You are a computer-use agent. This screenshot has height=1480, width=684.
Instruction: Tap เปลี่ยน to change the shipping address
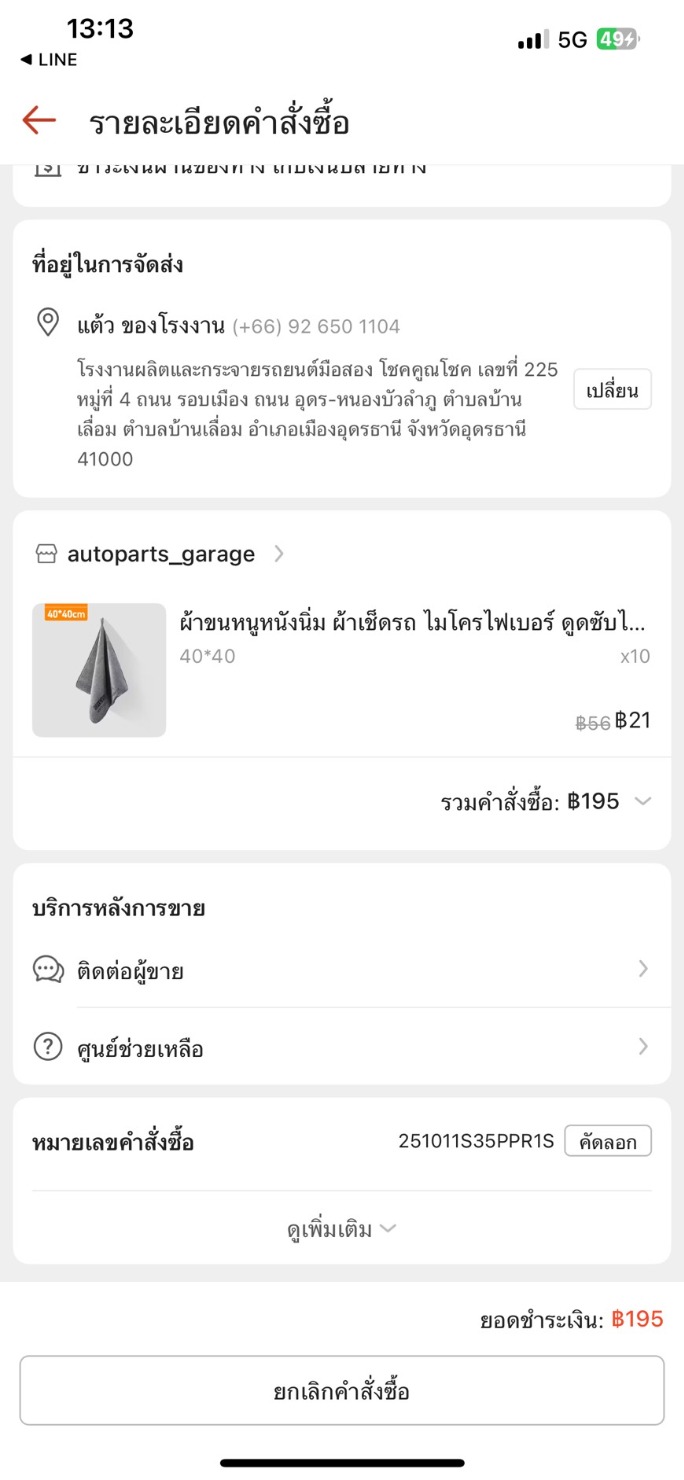[x=612, y=390]
